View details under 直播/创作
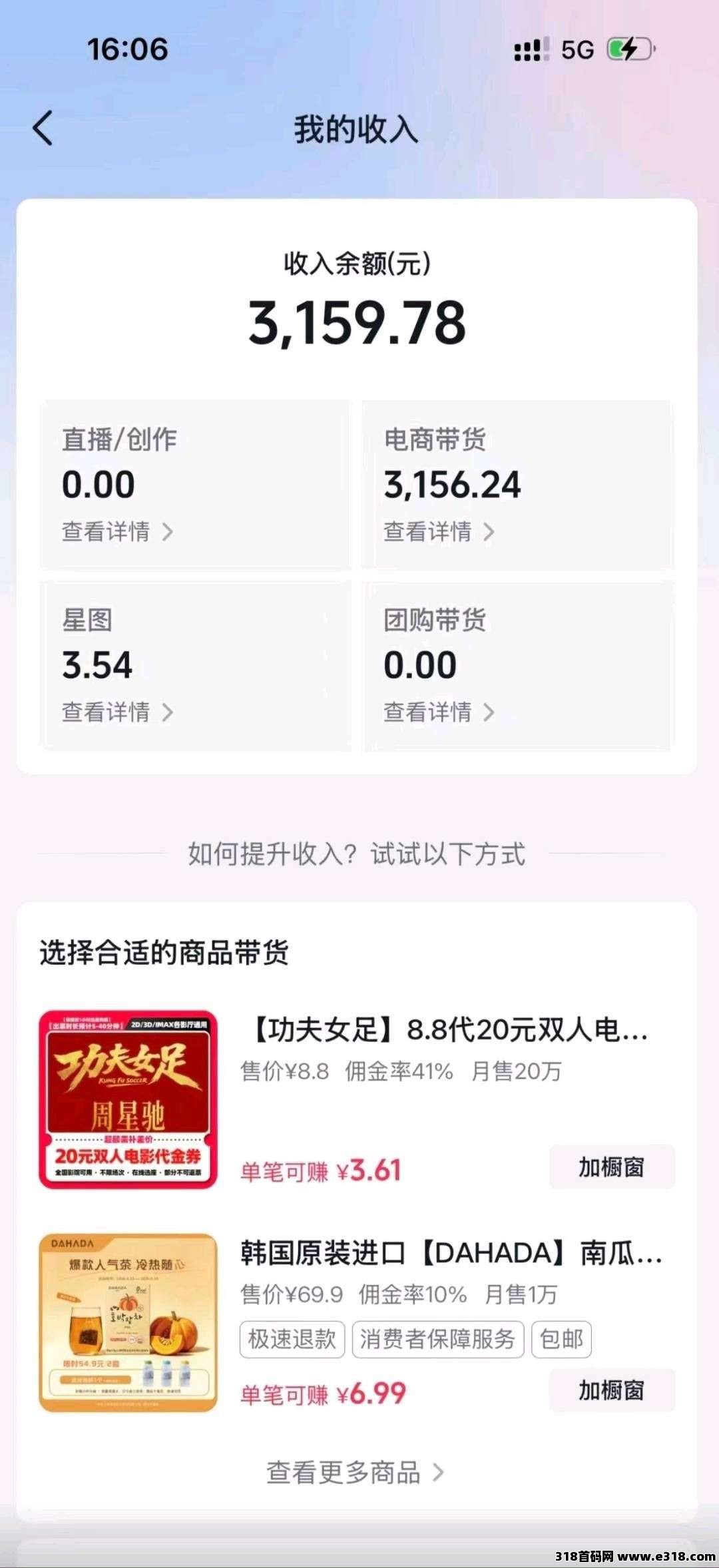Screen dimensions: 719x1568 pyautogui.click(x=118, y=531)
